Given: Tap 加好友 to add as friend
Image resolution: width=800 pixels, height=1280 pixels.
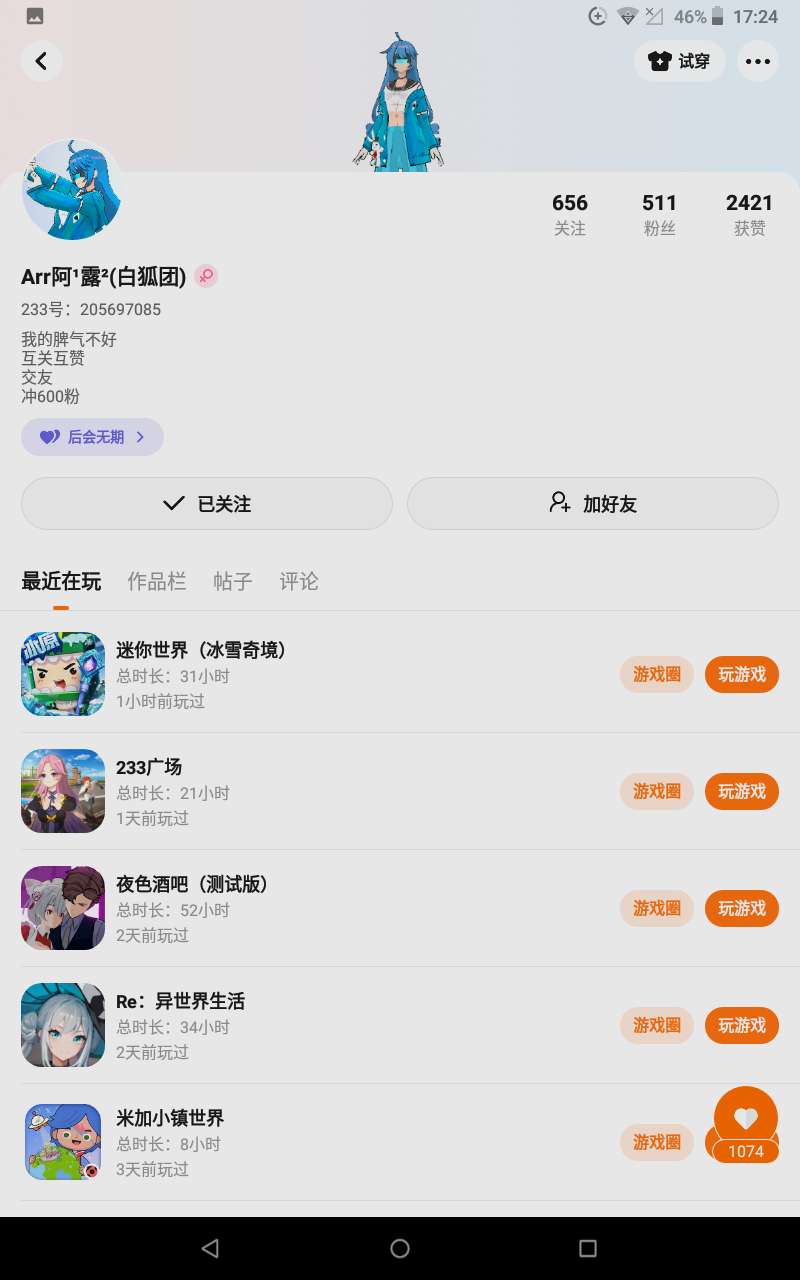Looking at the screenshot, I should (592, 504).
